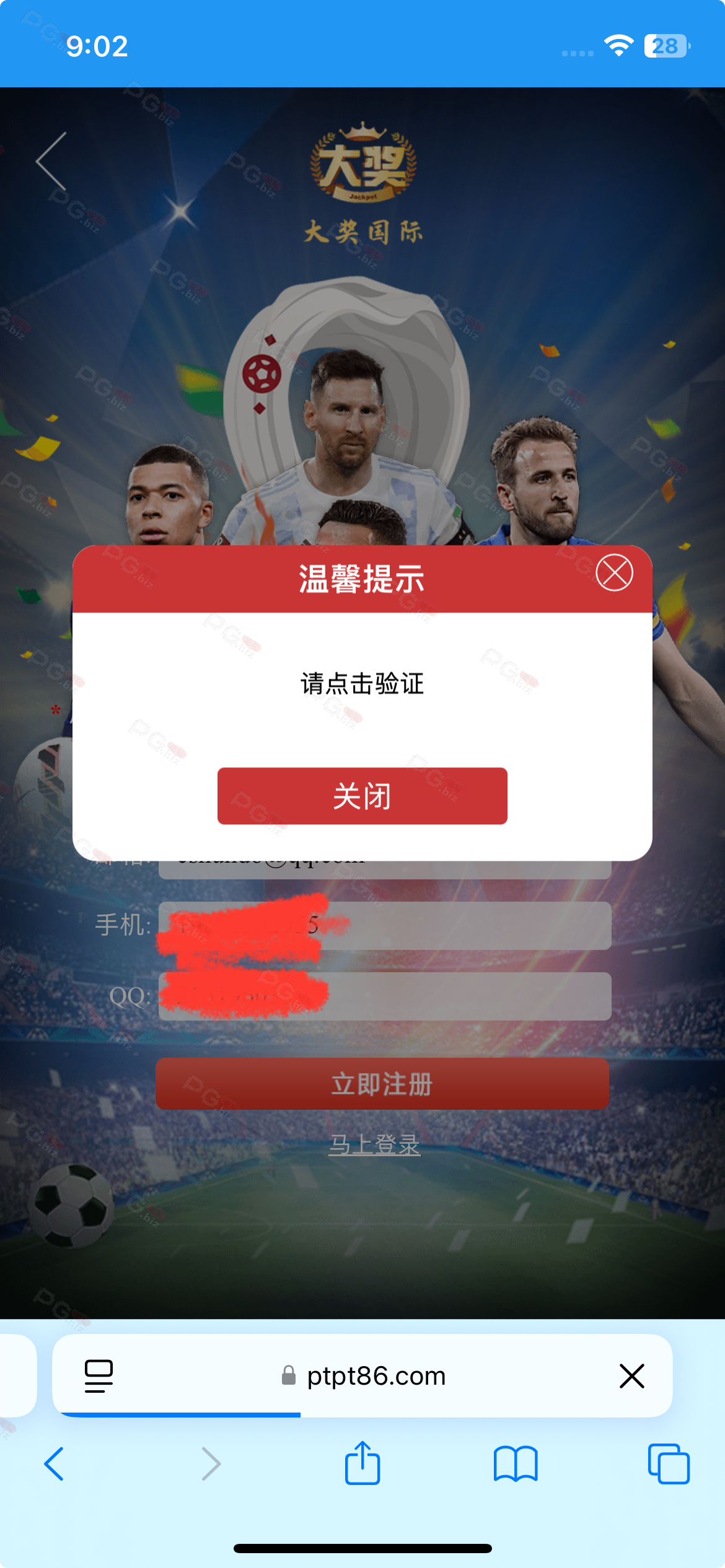The image size is (725, 1568).
Task: Stop page loading with the address bar X
Action: tap(631, 1375)
